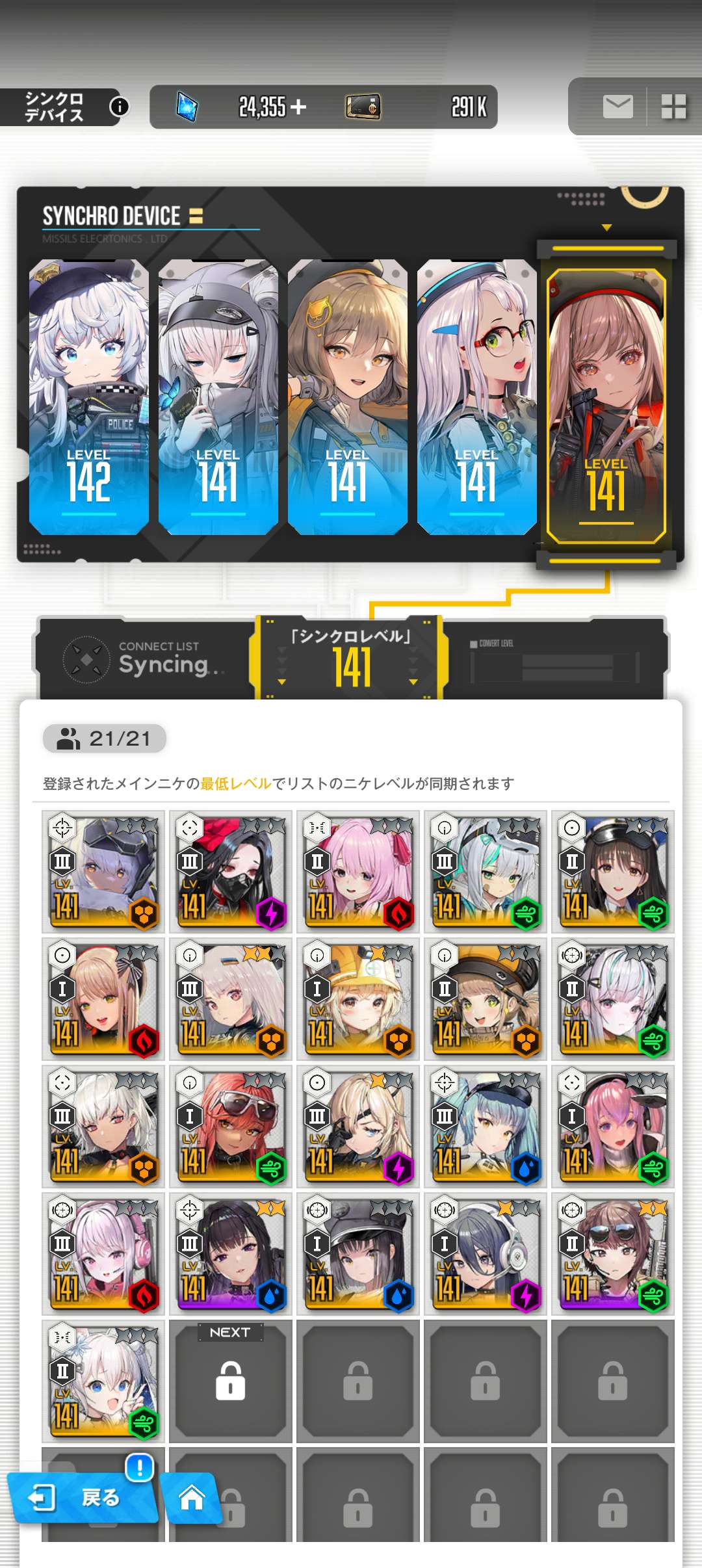
Task: Open the eyepatch blonde character tile
Action: (357, 1126)
